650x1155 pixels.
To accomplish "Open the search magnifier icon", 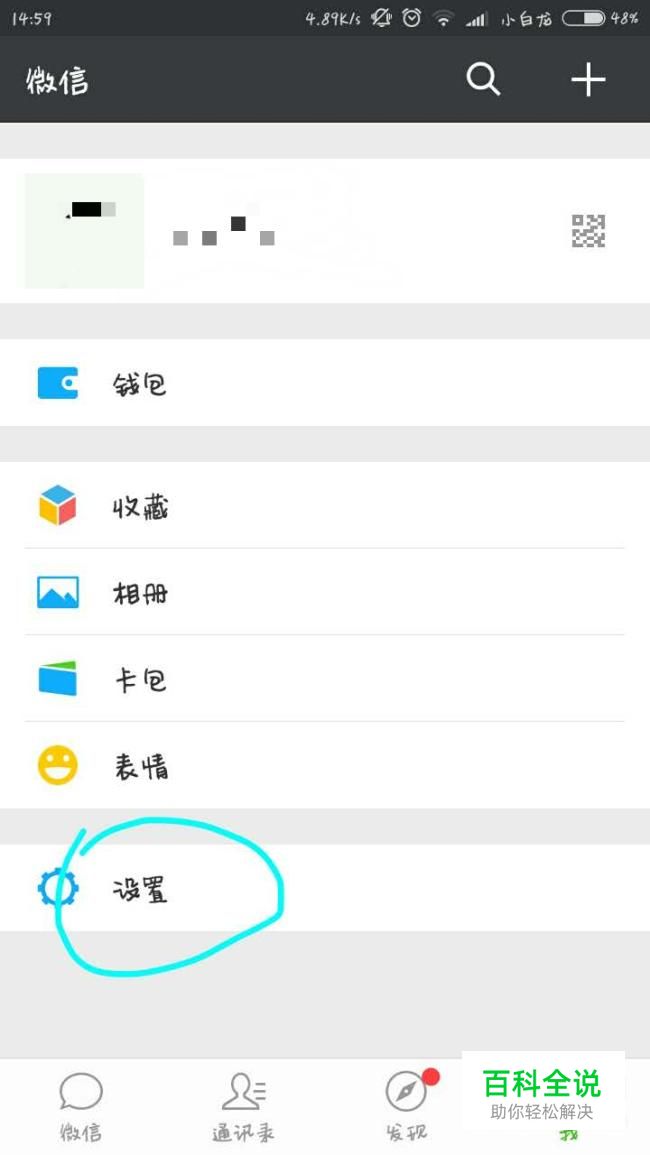I will point(483,80).
